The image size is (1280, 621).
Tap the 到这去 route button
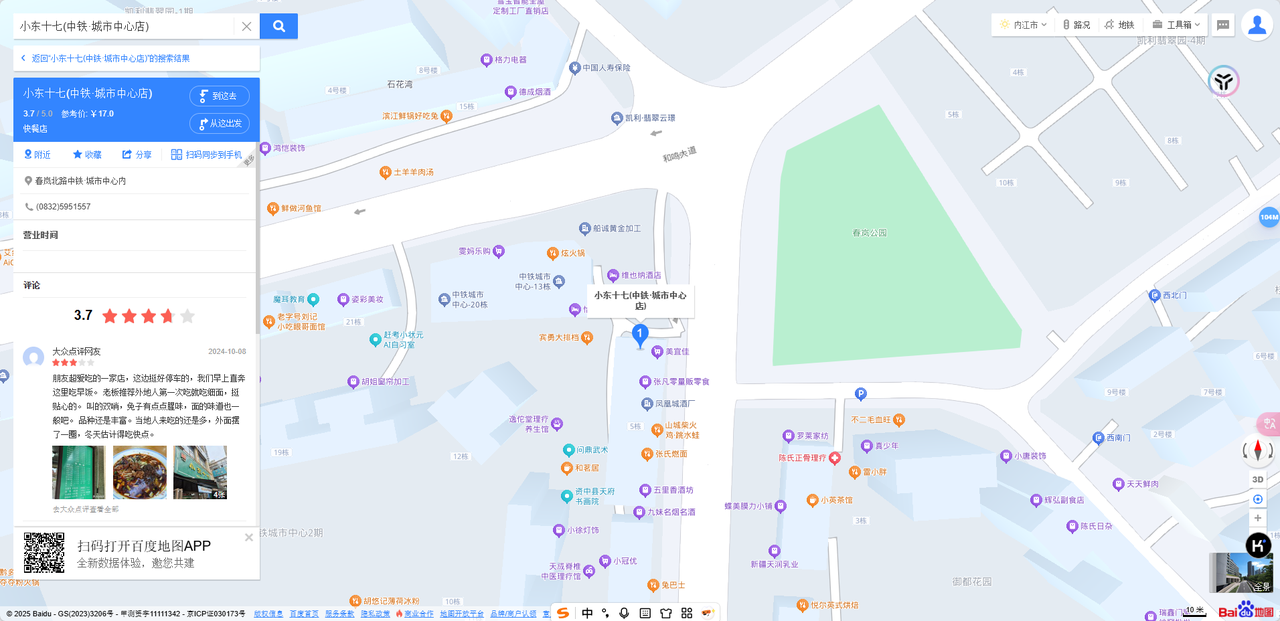point(219,96)
